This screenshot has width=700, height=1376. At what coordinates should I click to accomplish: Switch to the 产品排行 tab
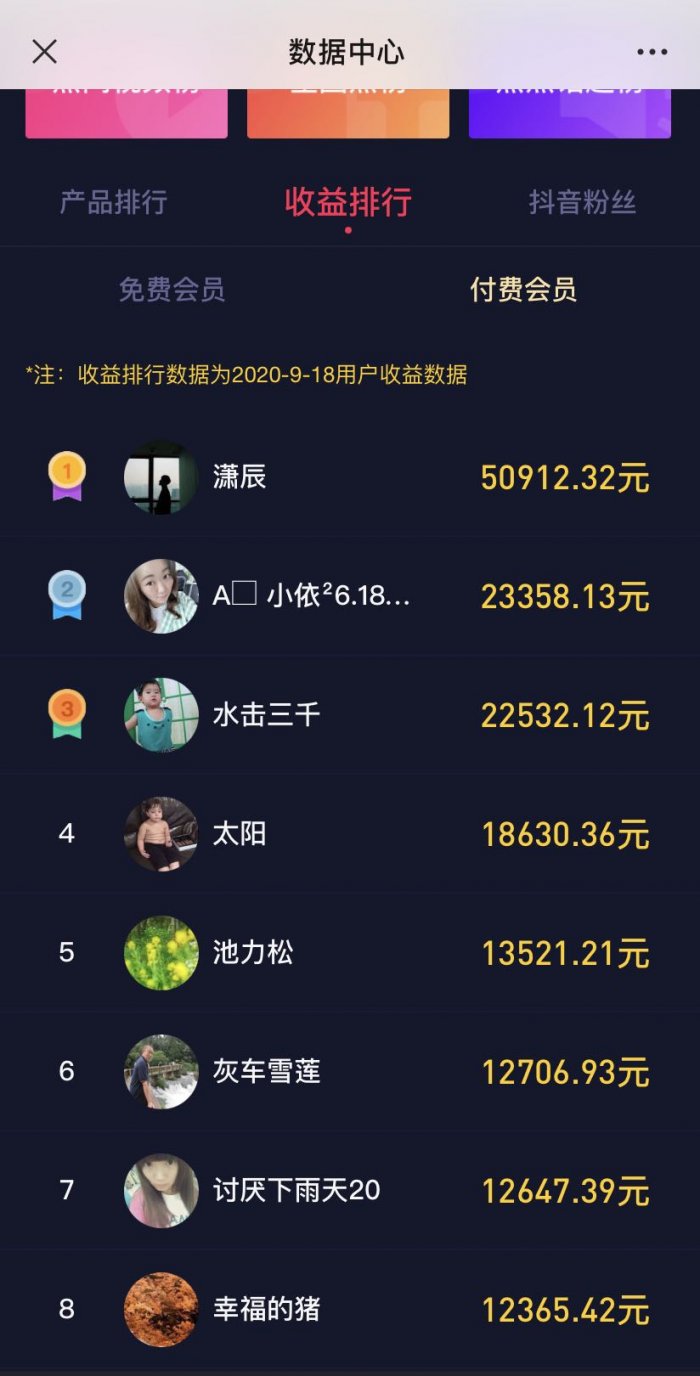pyautogui.click(x=113, y=203)
